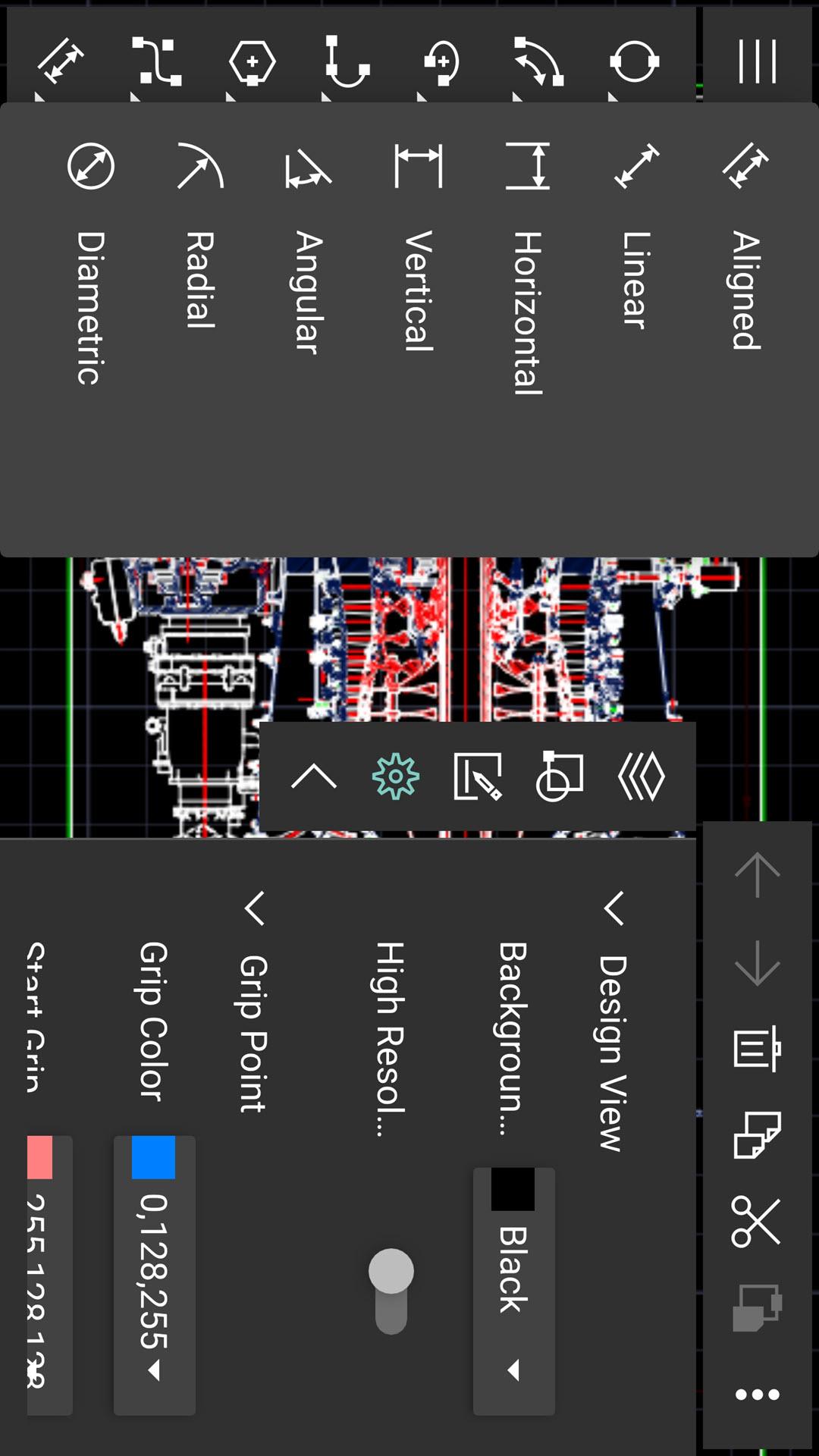
Task: Open the Grip Color 0,128,255 dropdown
Action: point(154,1276)
